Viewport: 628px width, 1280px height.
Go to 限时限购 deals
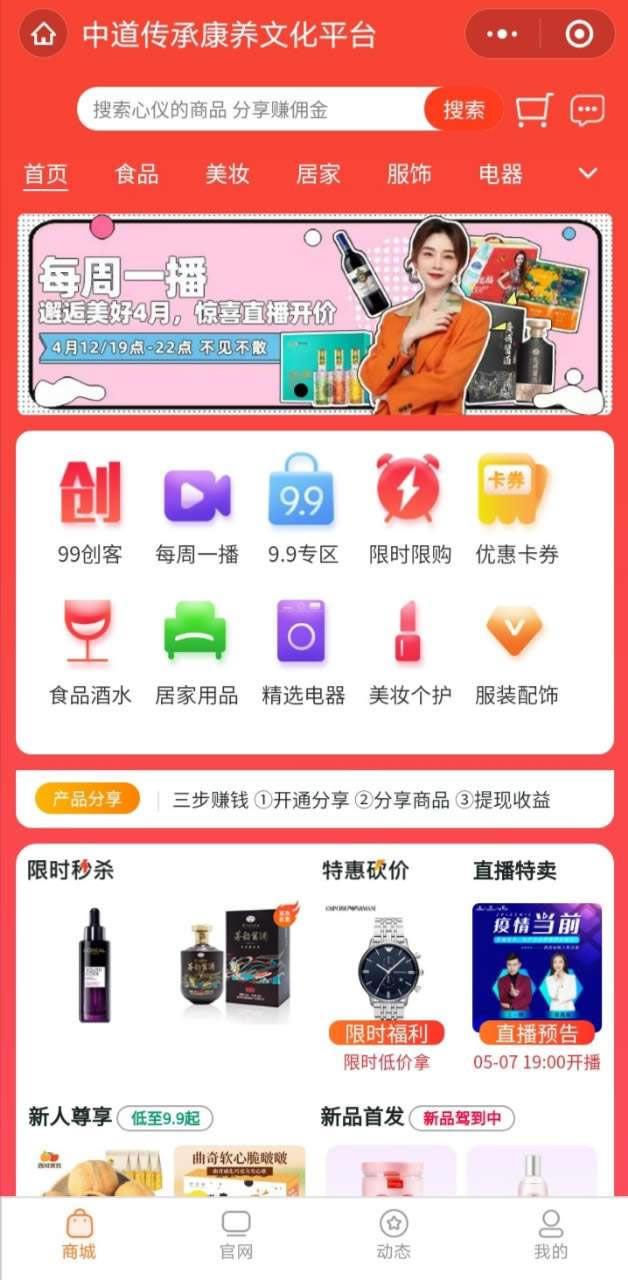pos(409,508)
